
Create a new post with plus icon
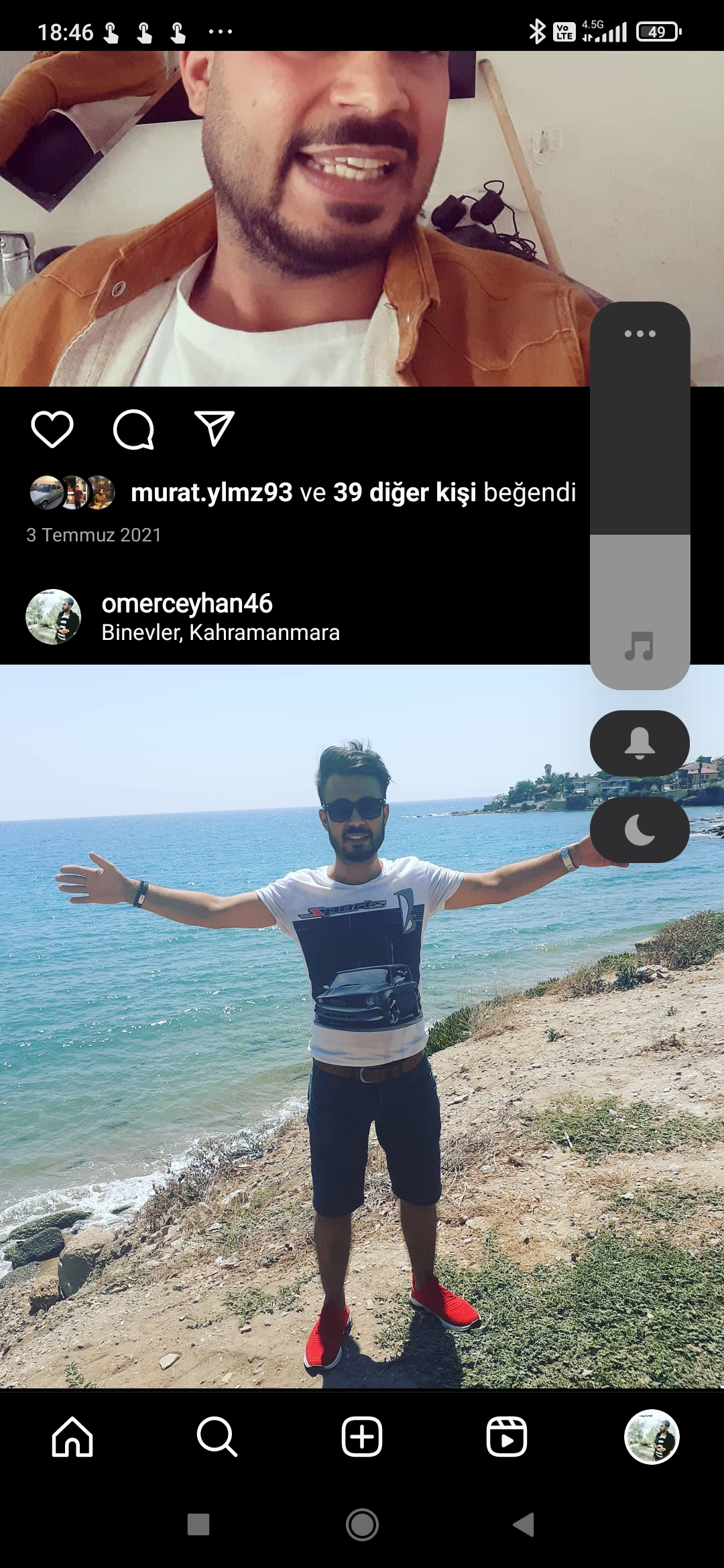click(362, 1437)
